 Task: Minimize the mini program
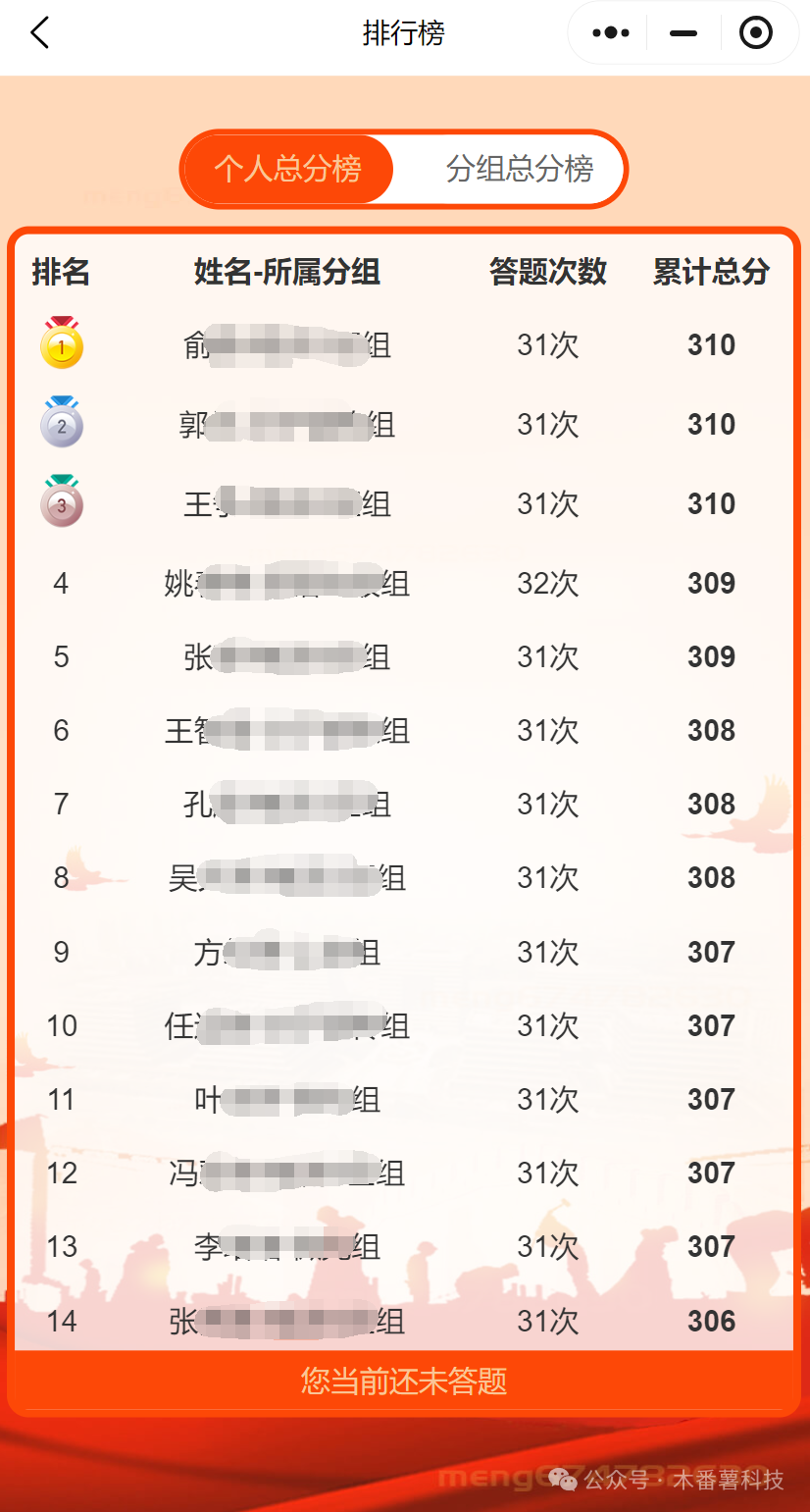(x=683, y=33)
